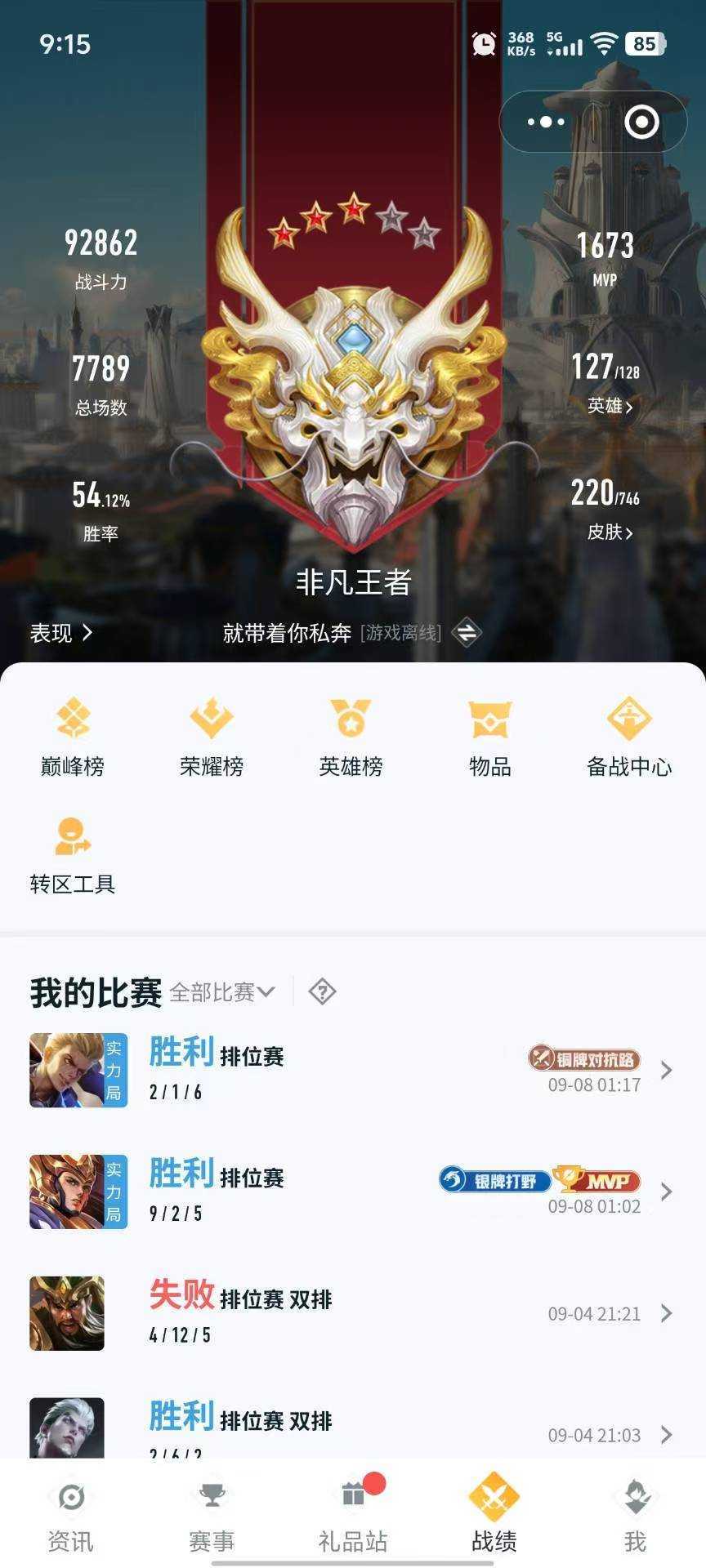
Task: Open the mini program more options menu
Action: pyautogui.click(x=546, y=122)
